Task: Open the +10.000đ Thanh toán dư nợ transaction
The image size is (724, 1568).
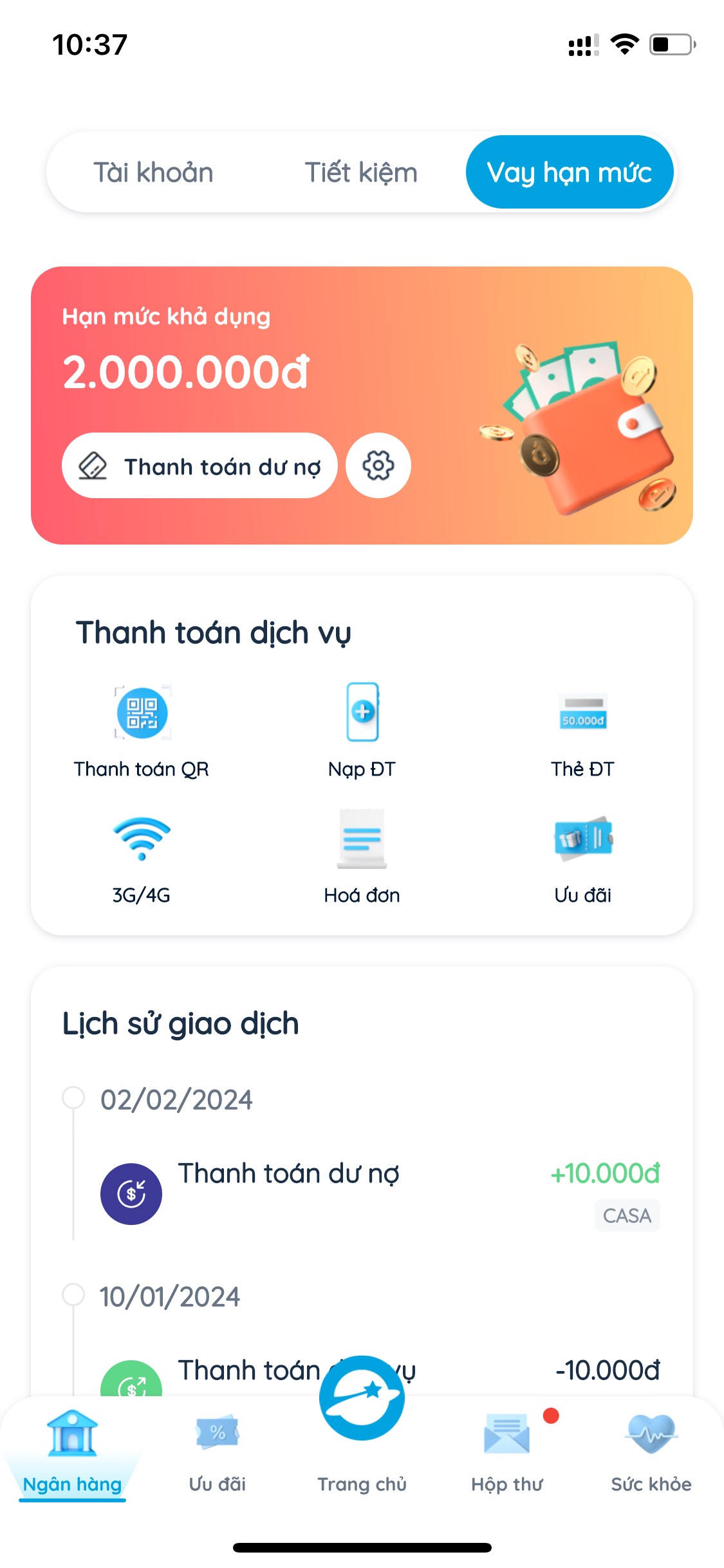Action: [380, 1192]
